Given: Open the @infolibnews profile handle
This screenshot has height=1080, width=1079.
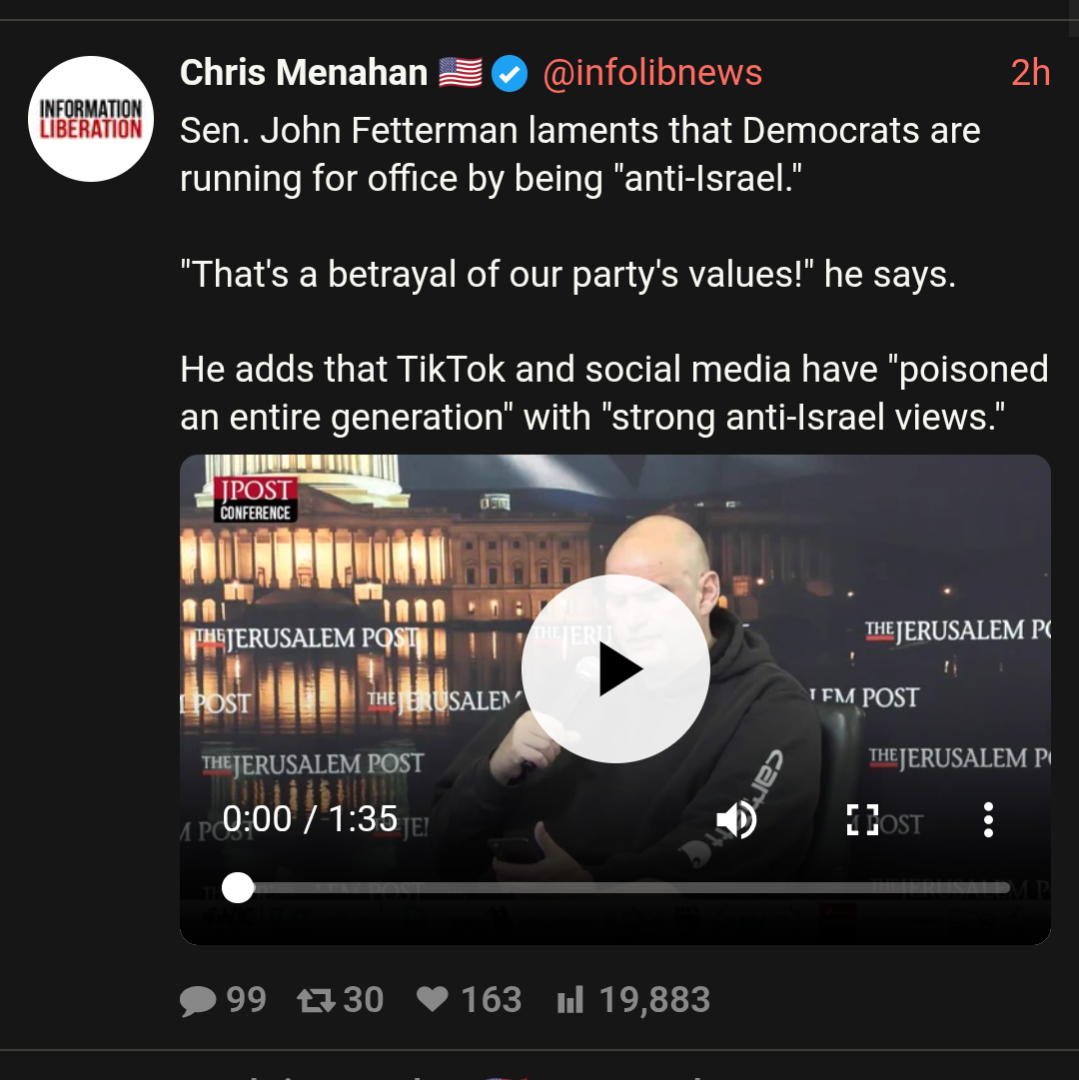Looking at the screenshot, I should click(652, 73).
